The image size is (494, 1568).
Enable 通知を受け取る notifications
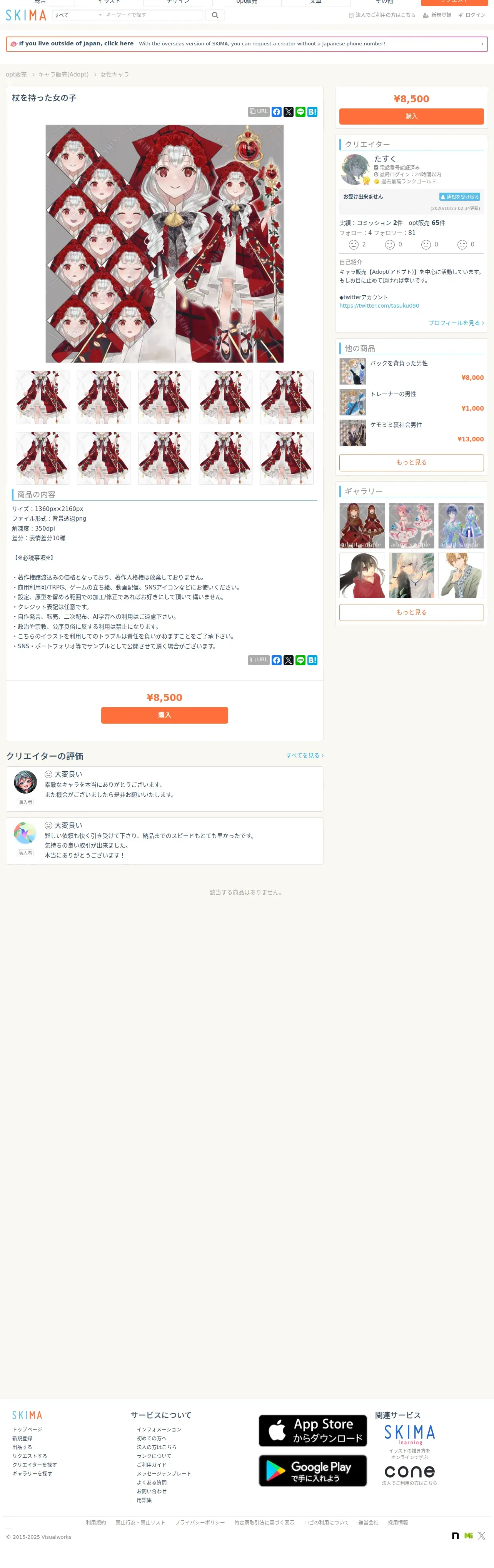(x=460, y=197)
